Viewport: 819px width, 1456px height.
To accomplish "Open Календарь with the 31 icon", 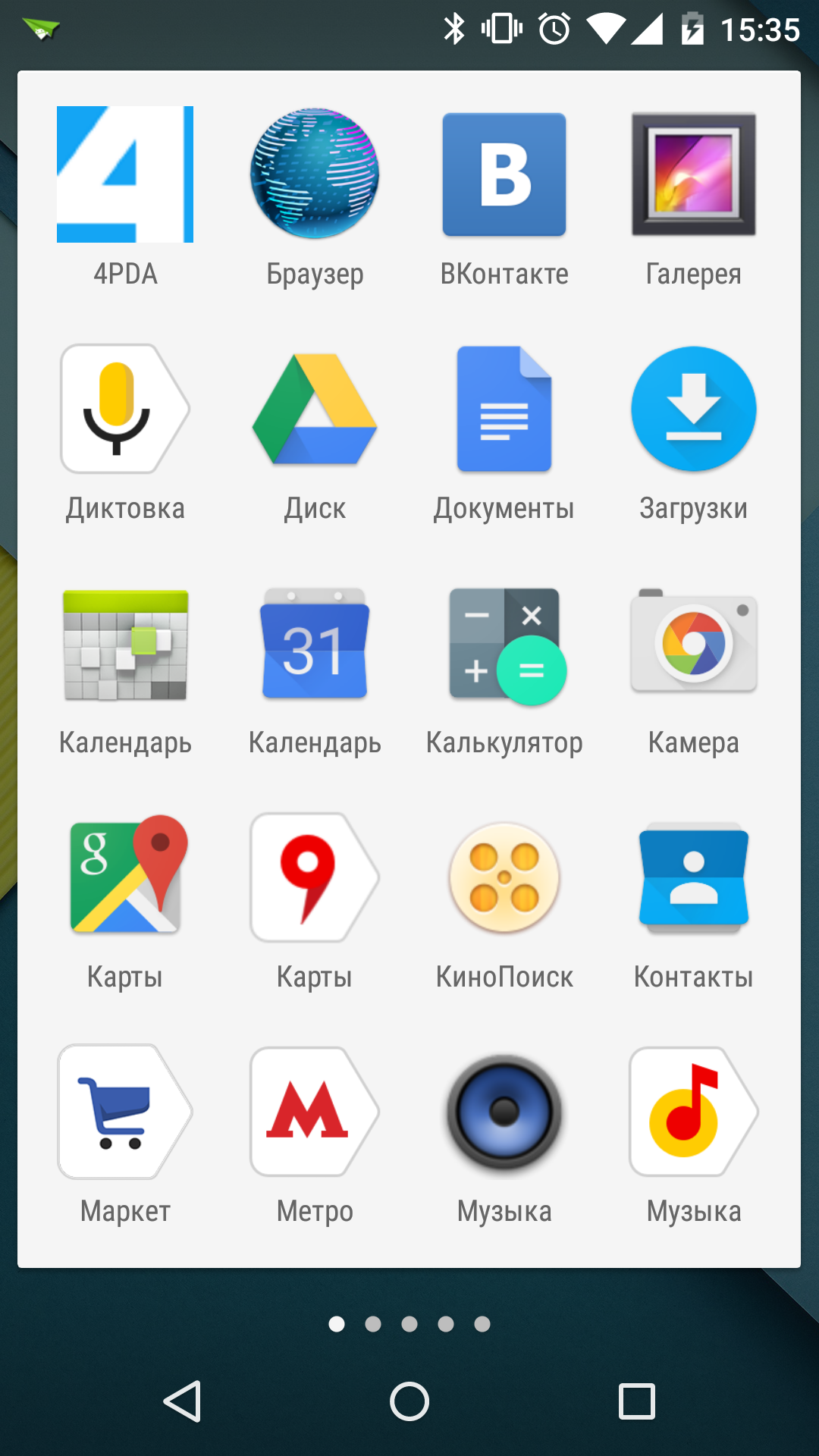I will (x=315, y=645).
